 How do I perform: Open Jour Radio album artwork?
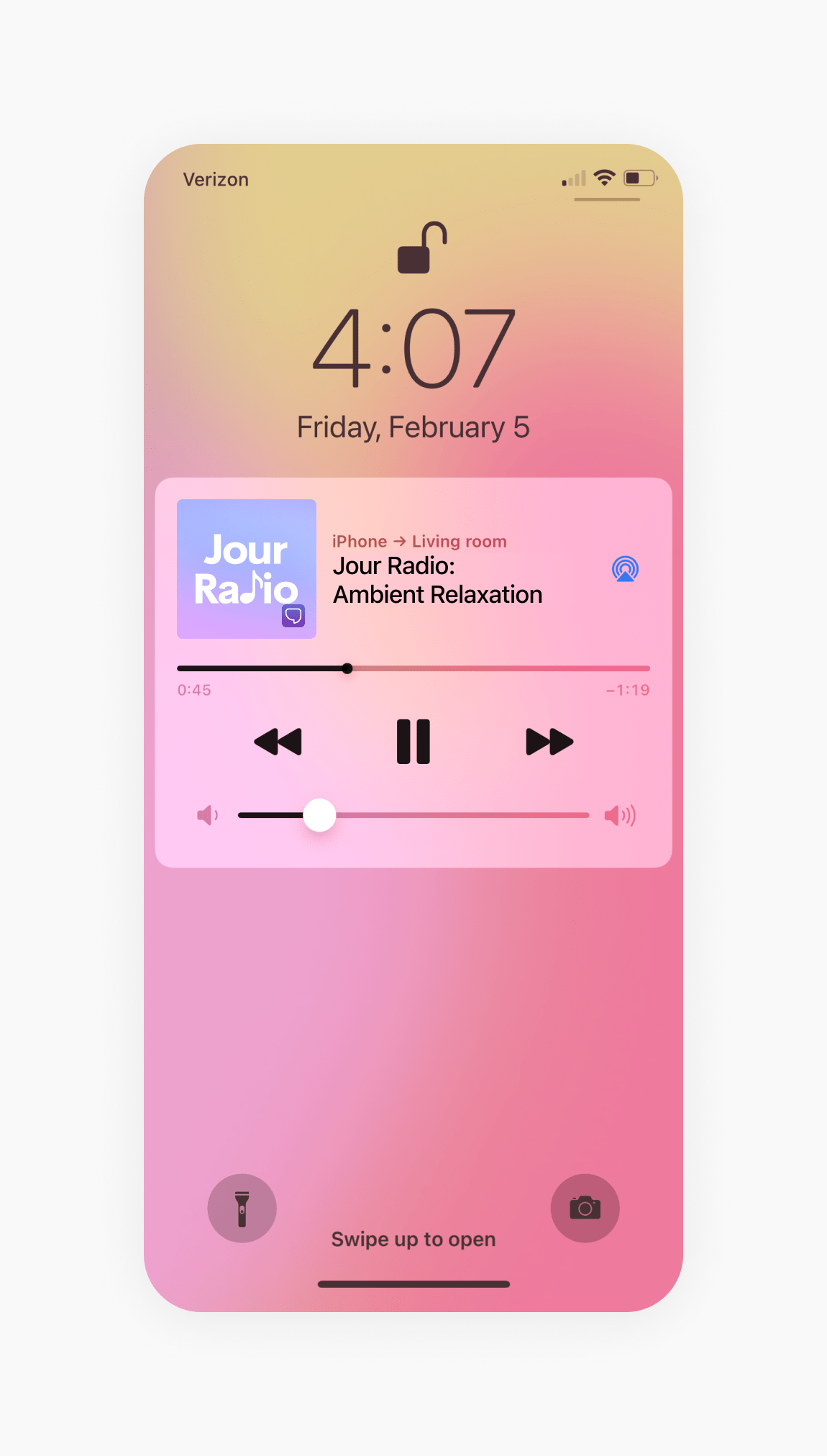[x=247, y=569]
